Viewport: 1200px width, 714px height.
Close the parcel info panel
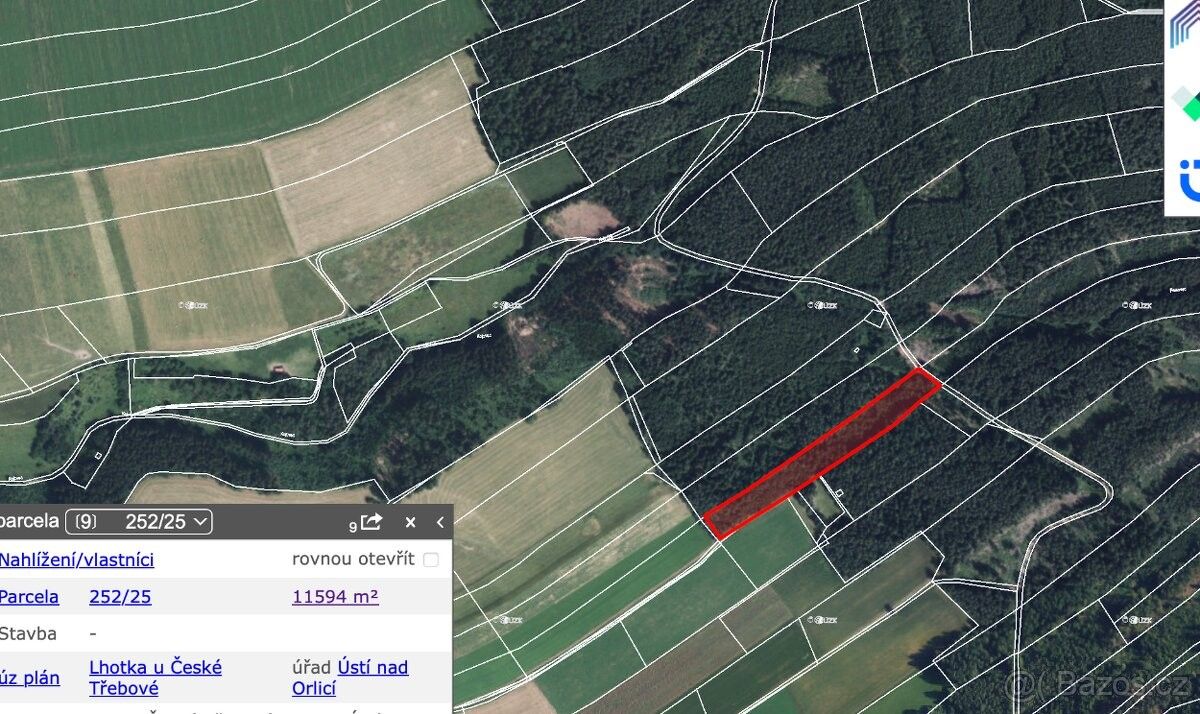click(410, 522)
